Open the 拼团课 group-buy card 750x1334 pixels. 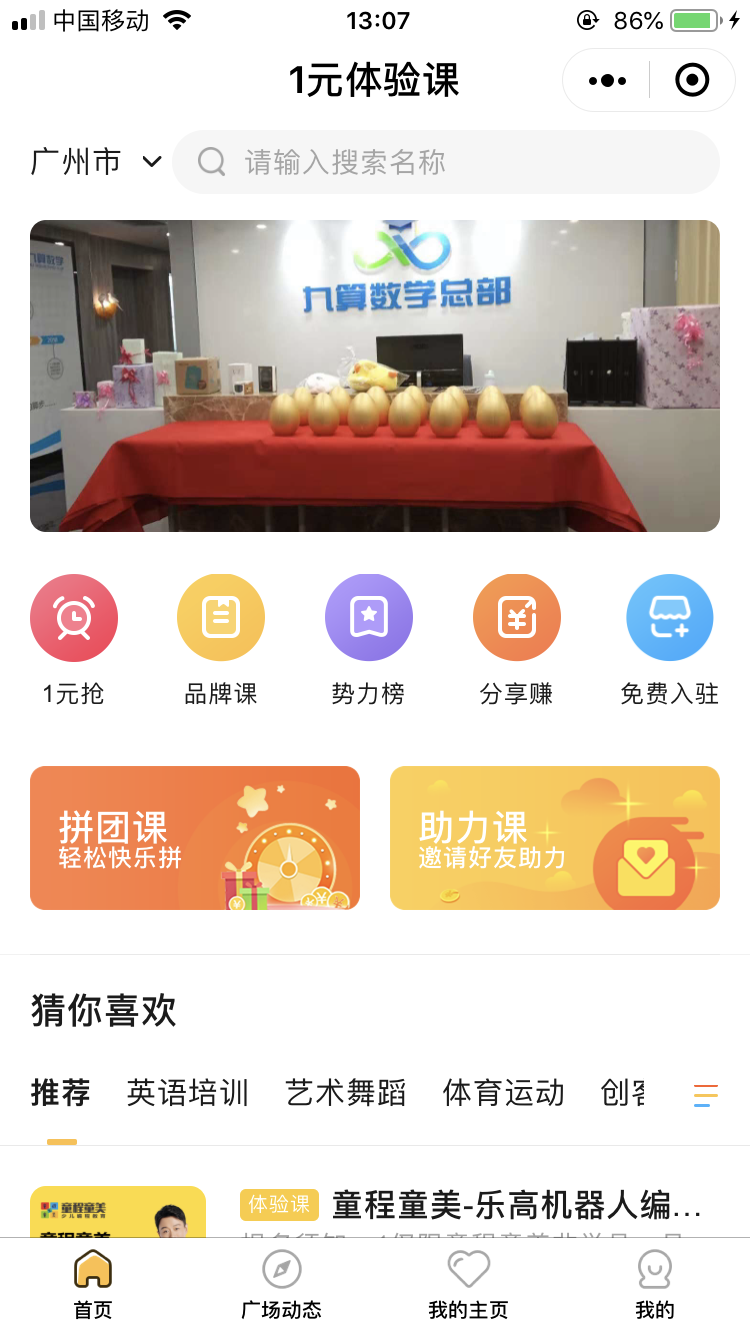point(195,838)
